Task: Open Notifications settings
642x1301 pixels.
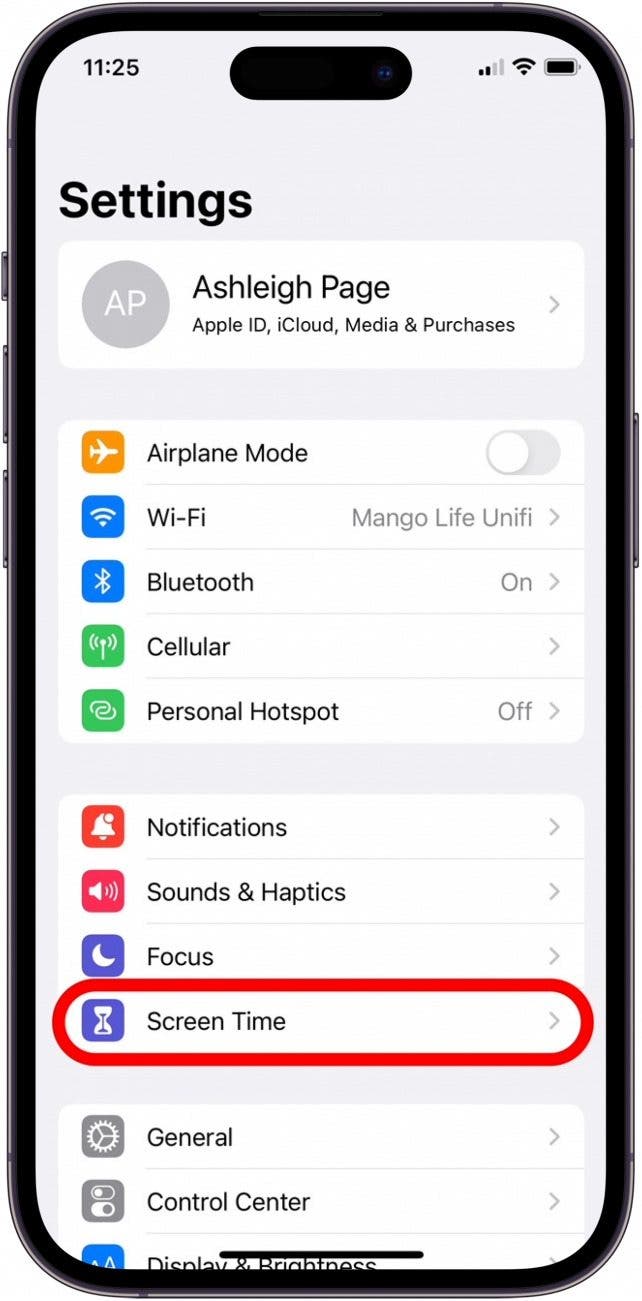Action: pos(320,828)
